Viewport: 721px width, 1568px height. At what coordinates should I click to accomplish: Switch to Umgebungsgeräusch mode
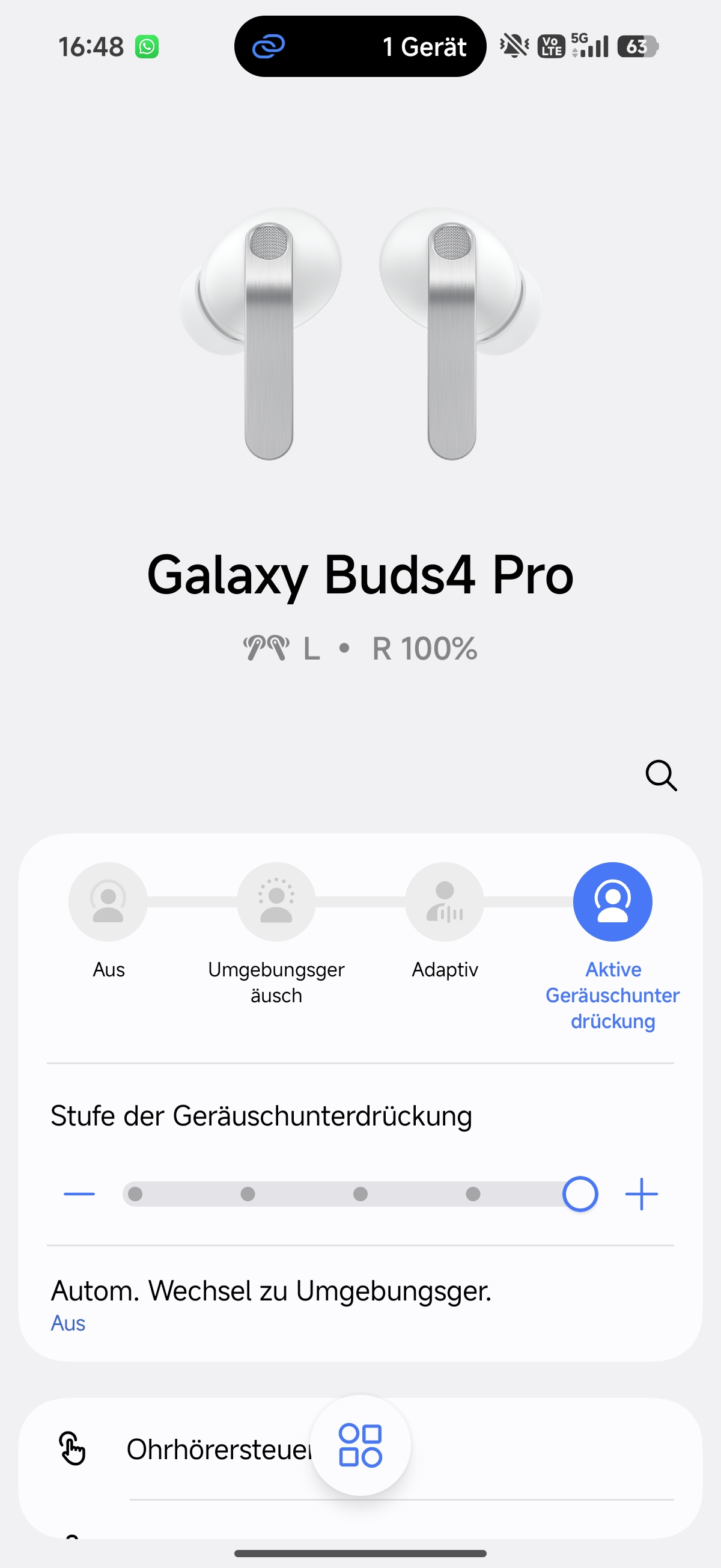click(276, 902)
